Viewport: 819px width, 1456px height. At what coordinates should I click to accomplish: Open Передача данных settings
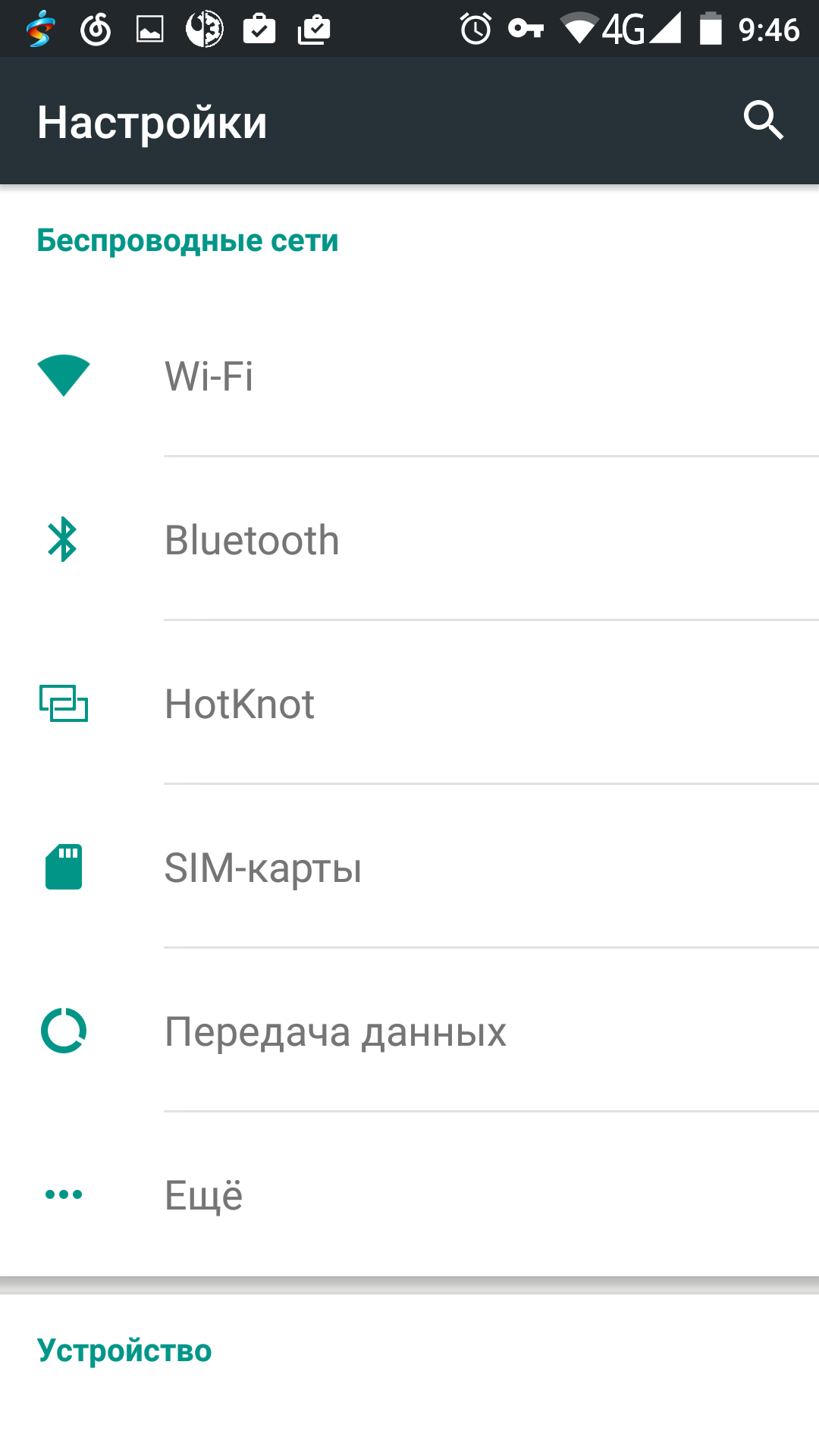click(x=409, y=1031)
